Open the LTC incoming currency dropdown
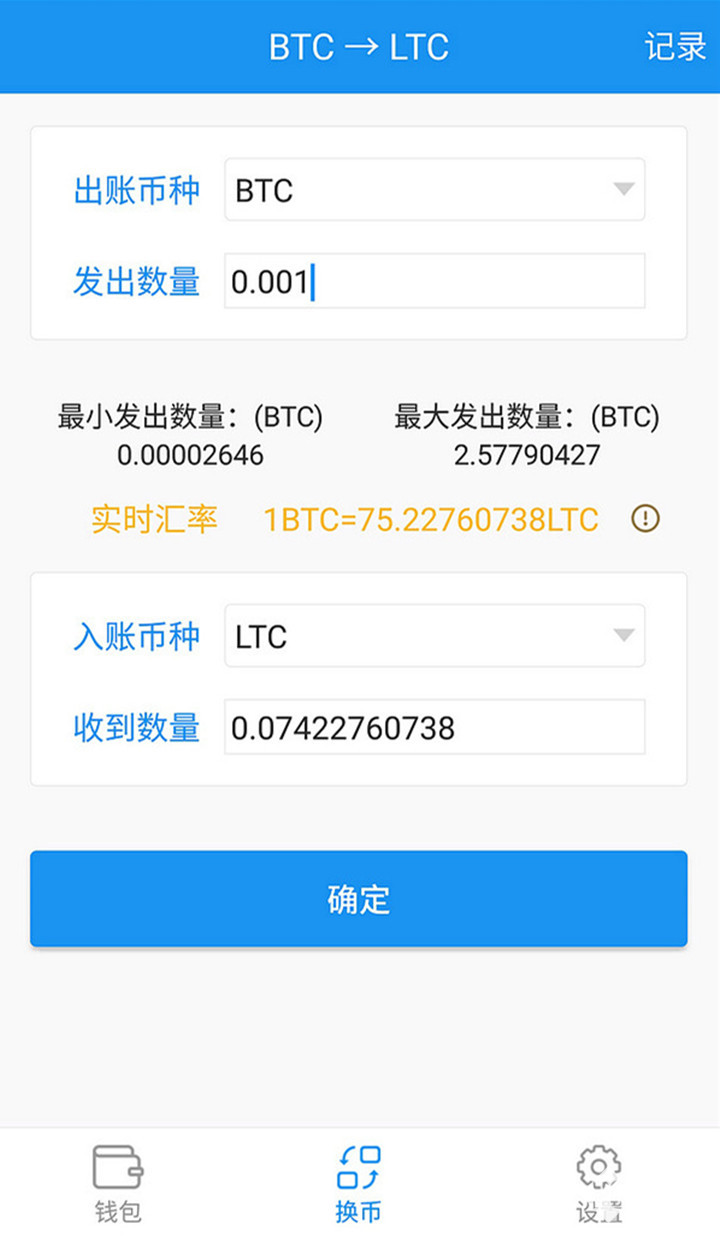 point(435,636)
